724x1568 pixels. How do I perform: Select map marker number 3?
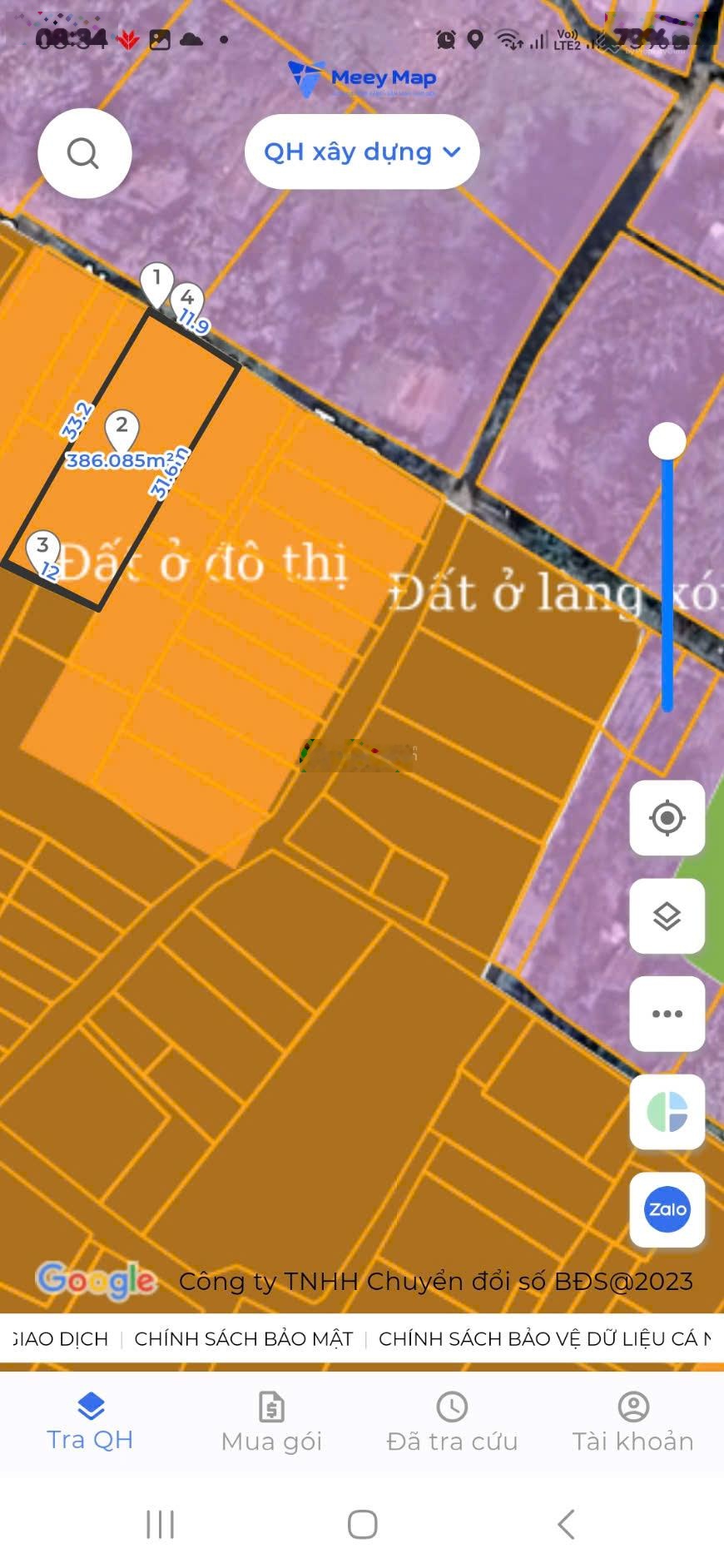click(42, 548)
